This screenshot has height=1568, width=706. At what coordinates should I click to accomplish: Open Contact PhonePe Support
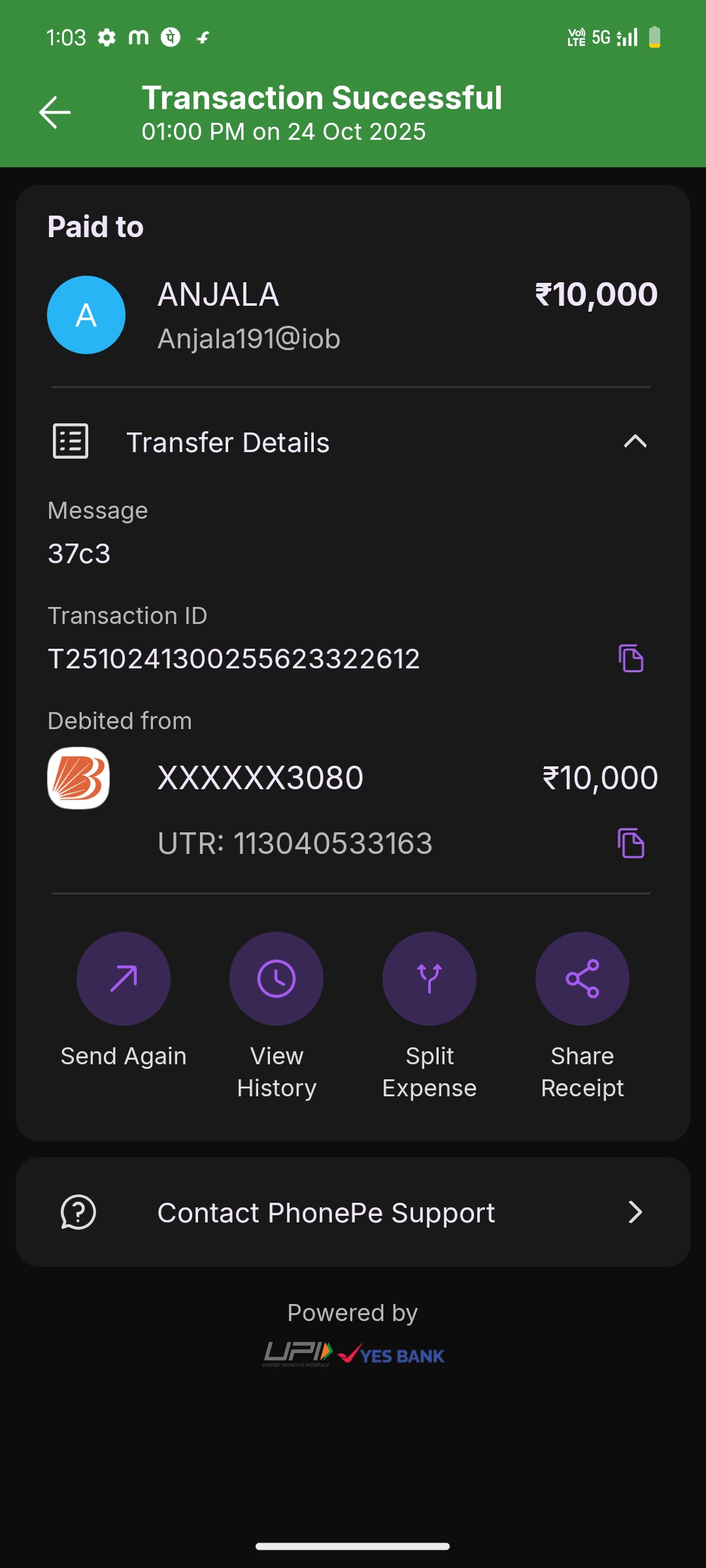(353, 1213)
